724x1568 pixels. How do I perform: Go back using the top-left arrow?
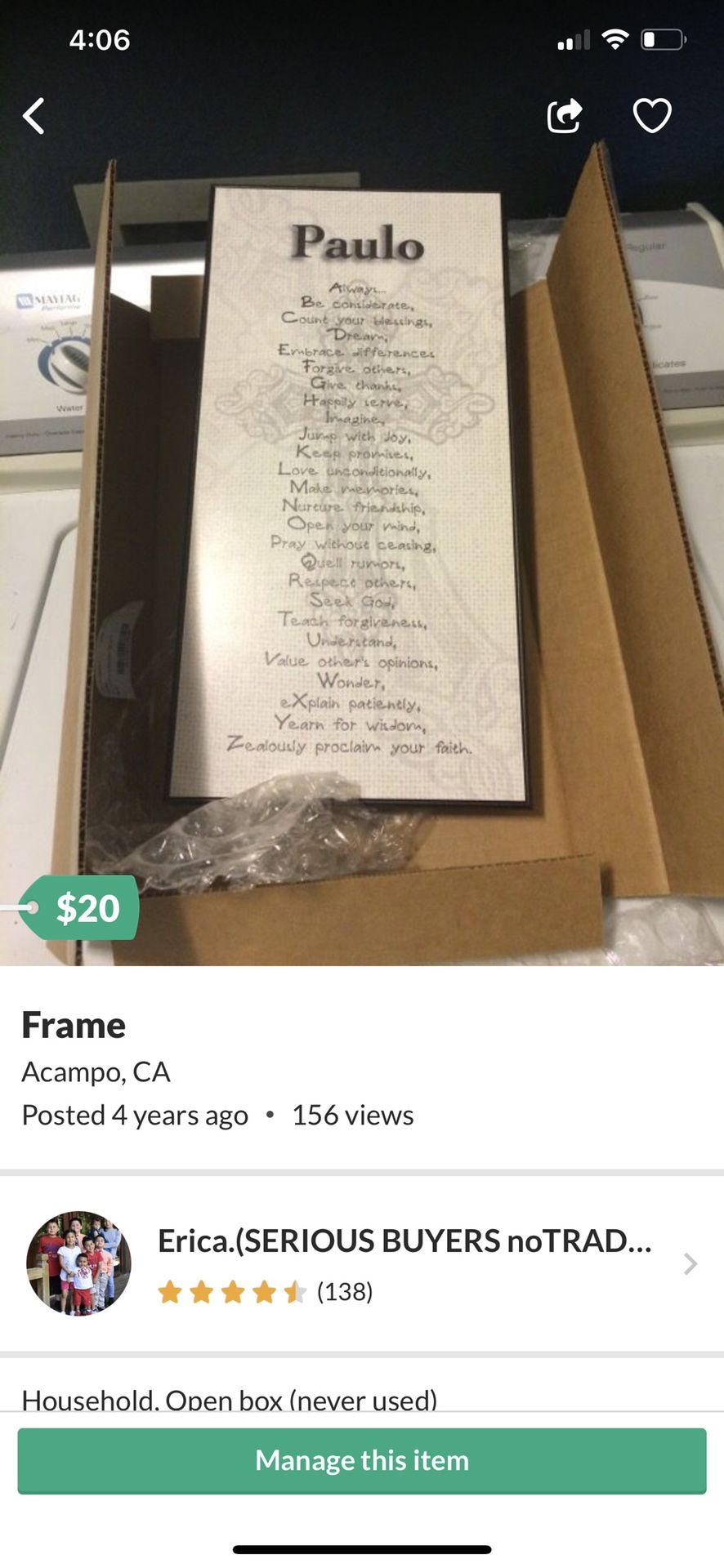tap(34, 116)
